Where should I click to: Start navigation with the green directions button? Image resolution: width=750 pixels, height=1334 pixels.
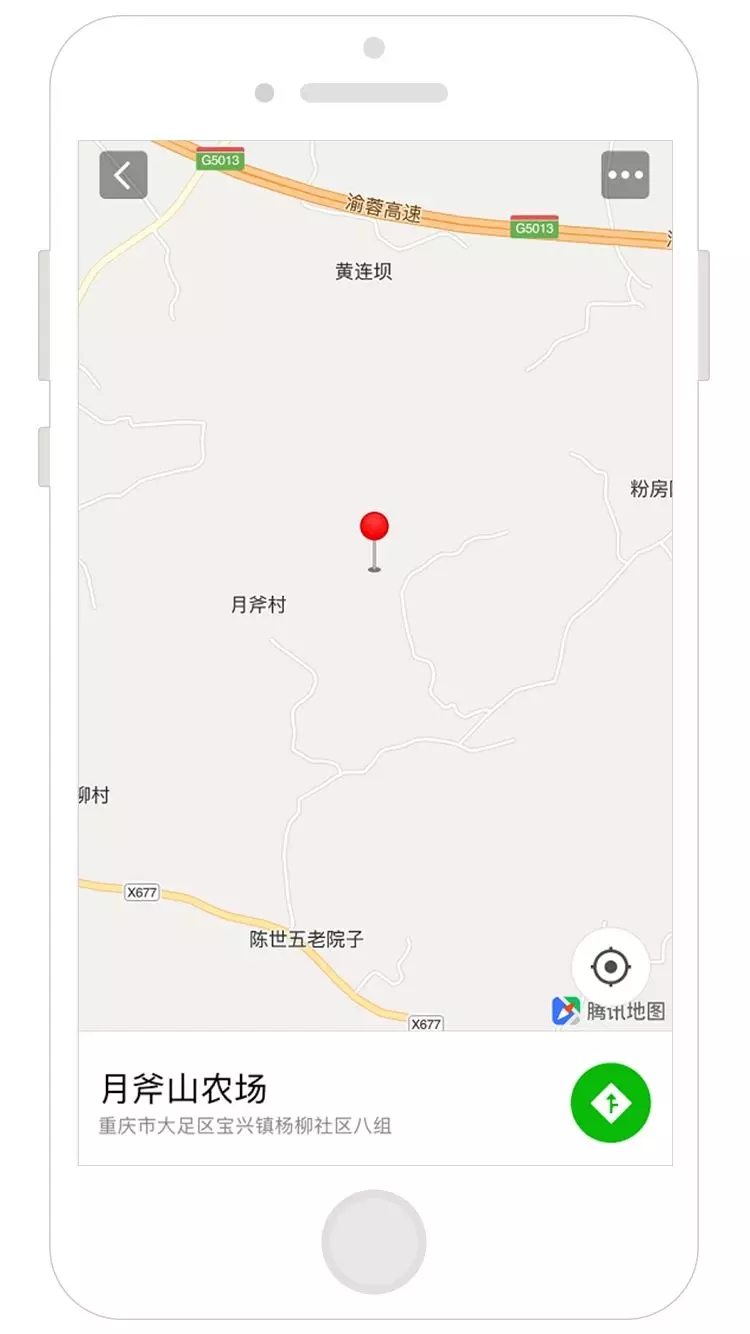[x=610, y=1103]
